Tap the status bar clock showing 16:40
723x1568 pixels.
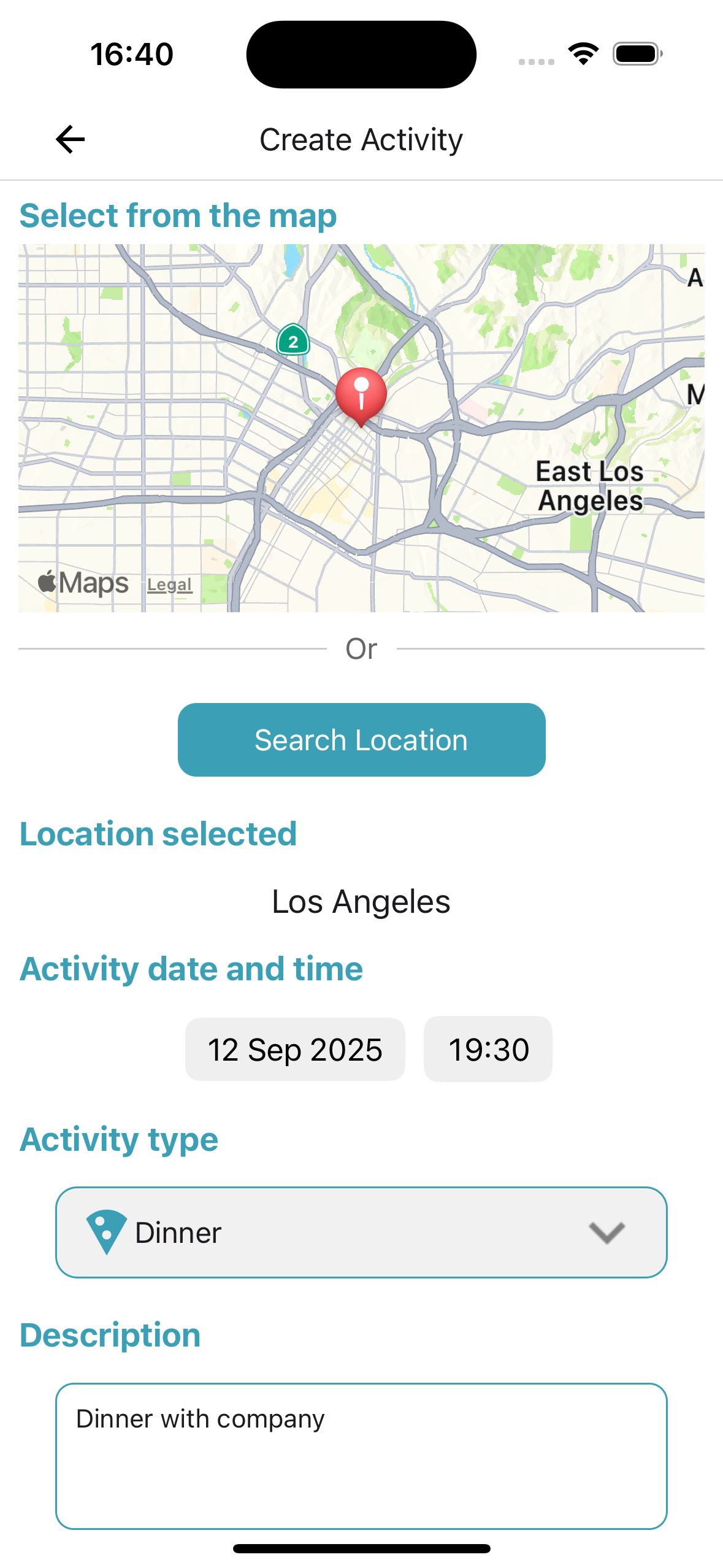click(132, 54)
